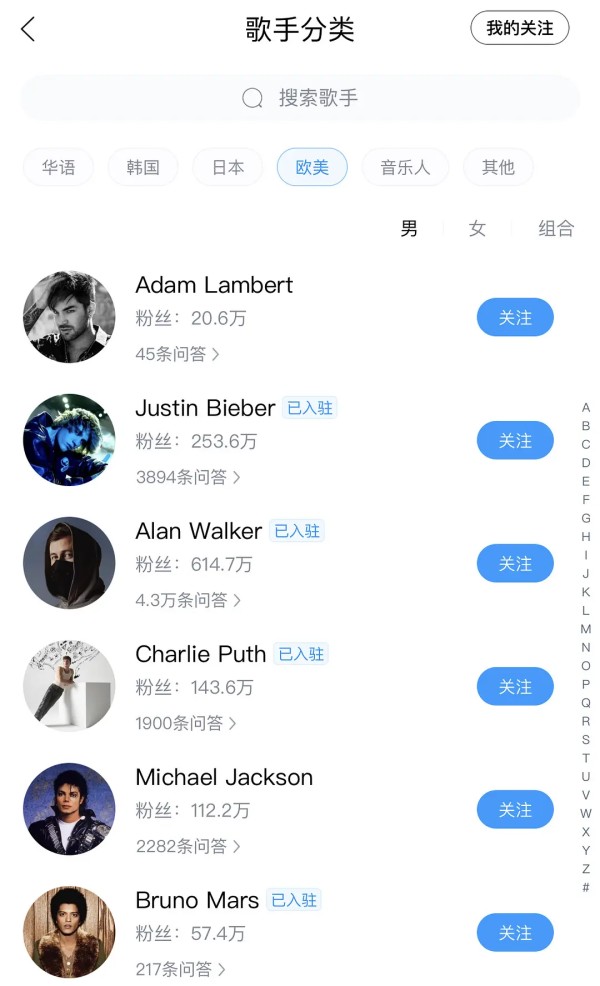
Task: Follow Bruno Mars
Action: (x=515, y=933)
